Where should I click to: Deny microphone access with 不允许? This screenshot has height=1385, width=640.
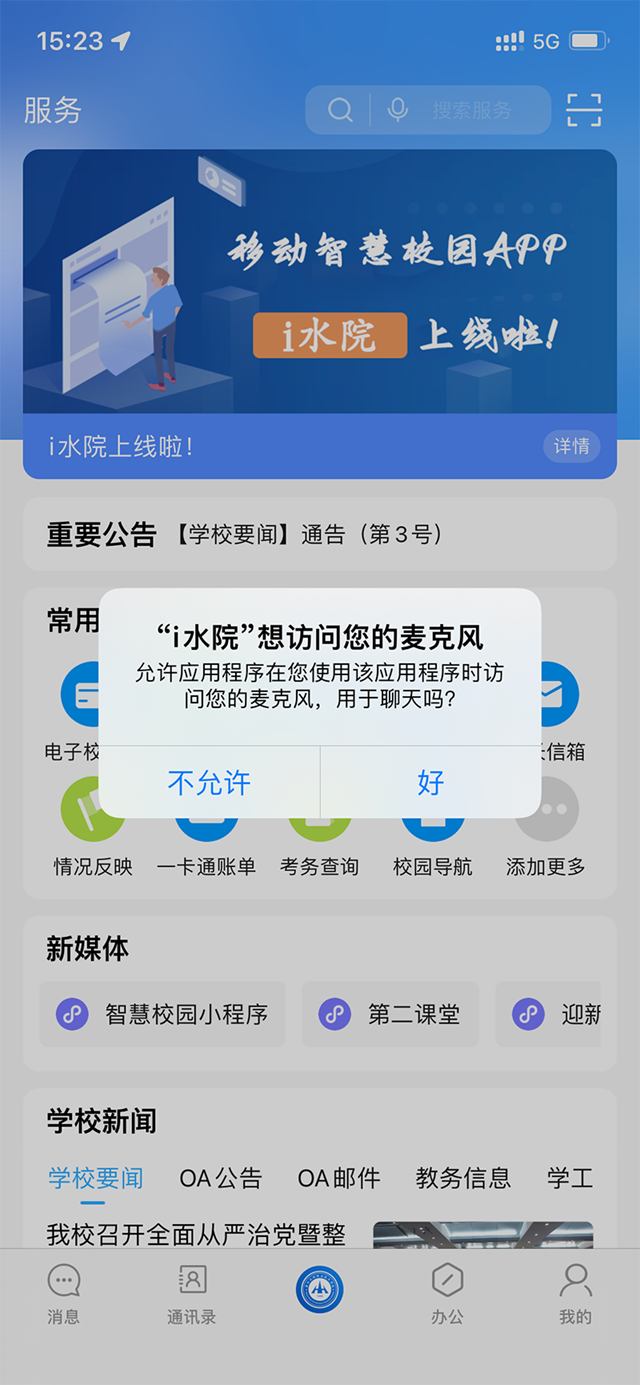pos(209,782)
